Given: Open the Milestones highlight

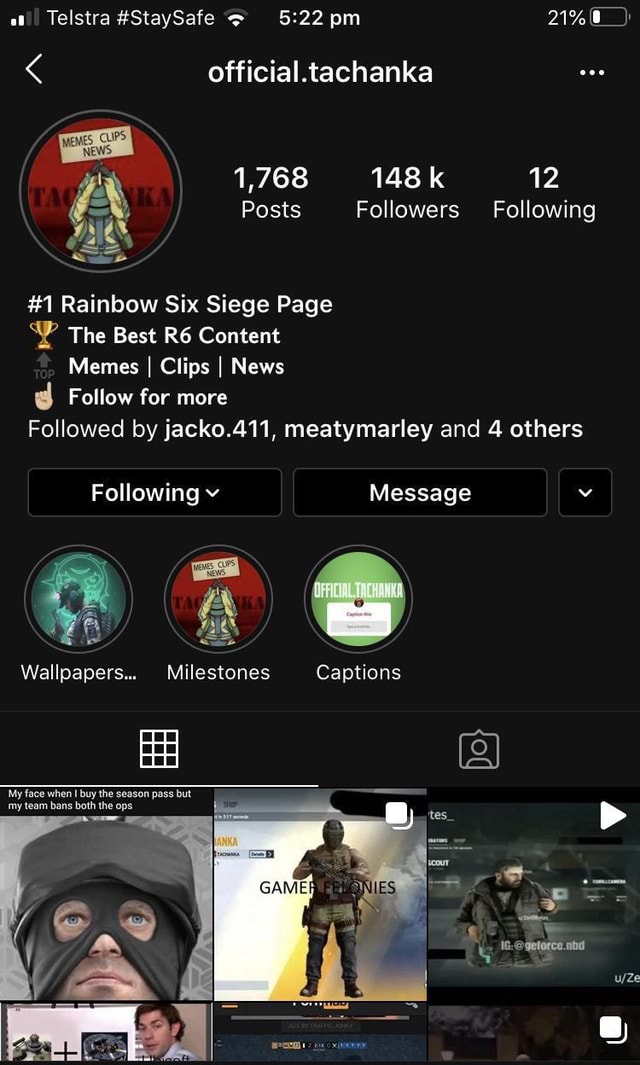Looking at the screenshot, I should [x=218, y=599].
